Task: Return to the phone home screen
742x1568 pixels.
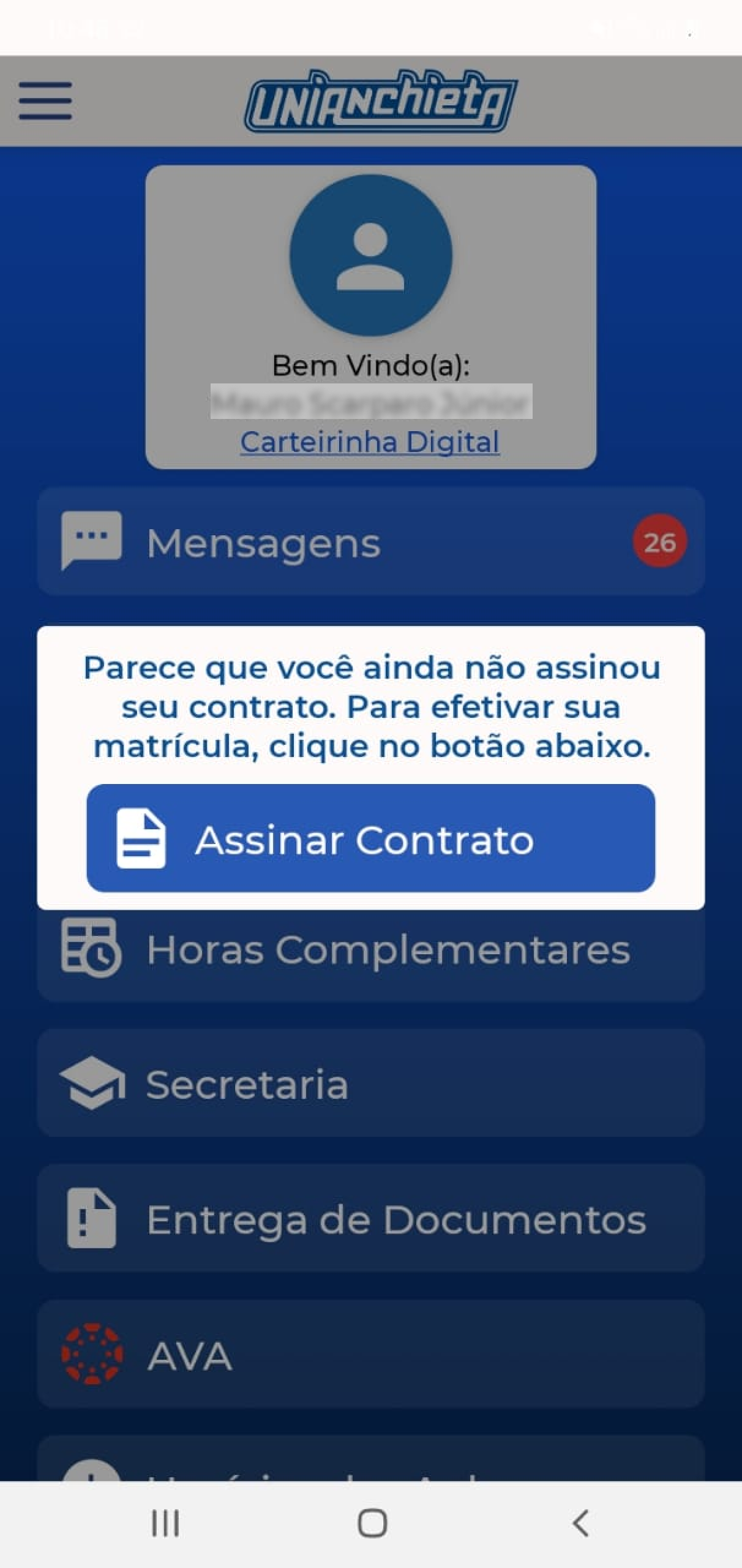Action: point(372,1523)
